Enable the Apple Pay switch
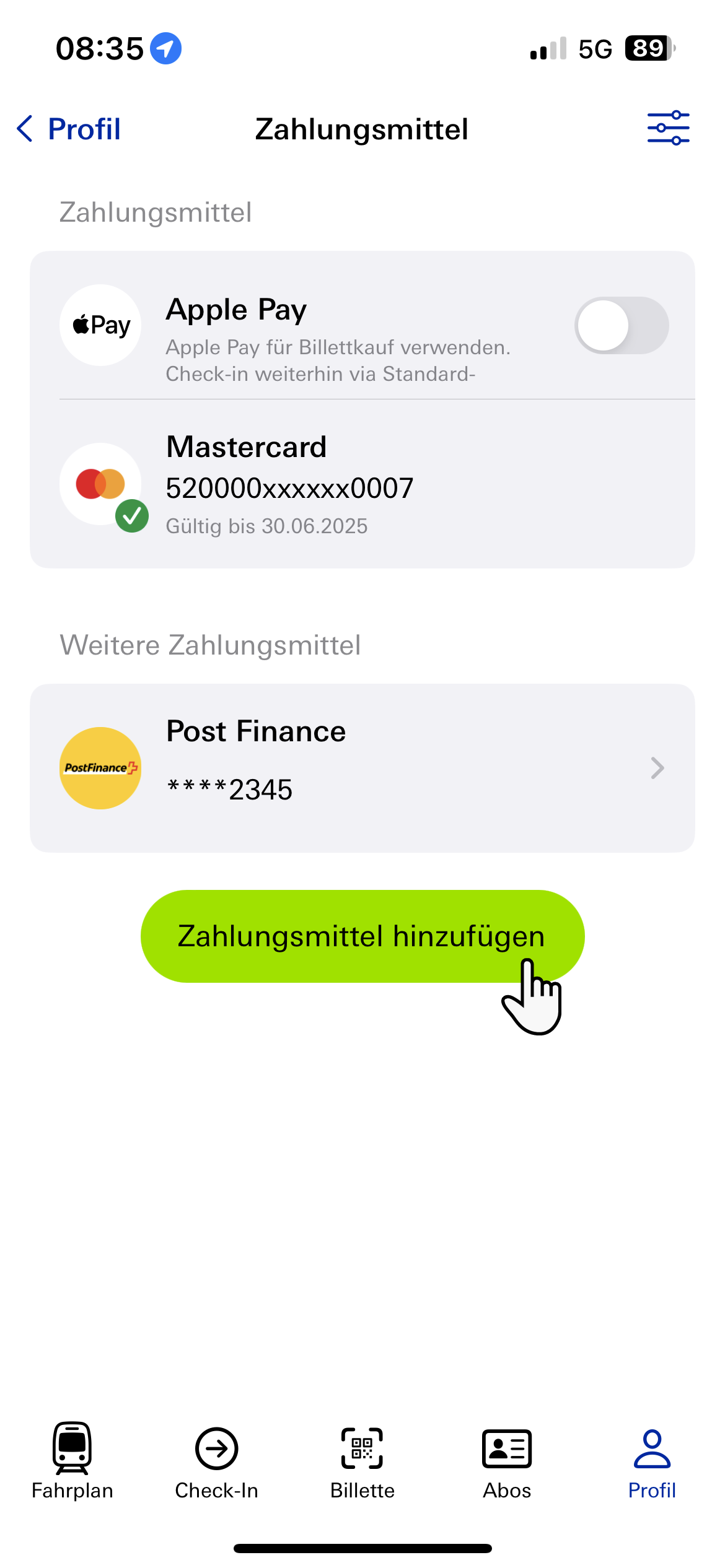 click(x=621, y=325)
